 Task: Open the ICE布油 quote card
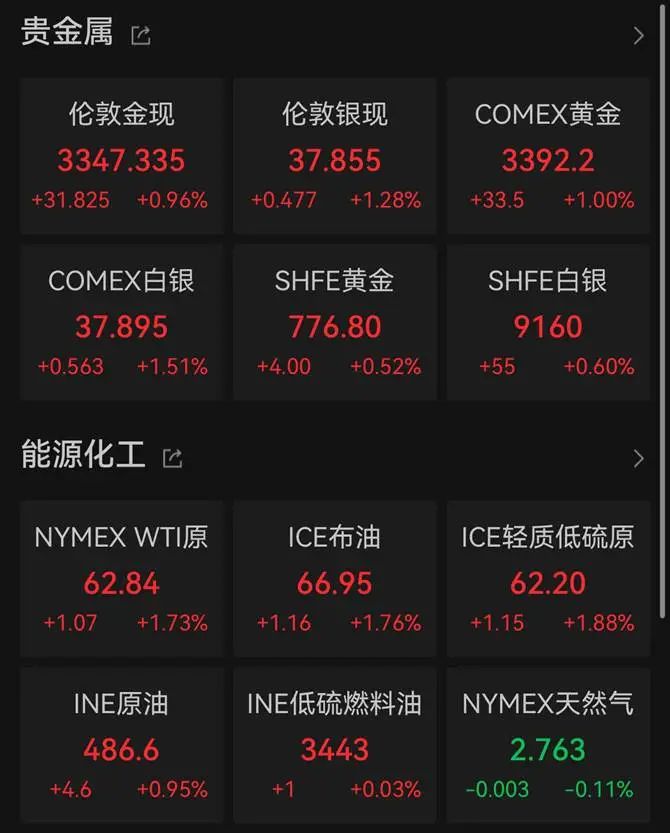335,579
